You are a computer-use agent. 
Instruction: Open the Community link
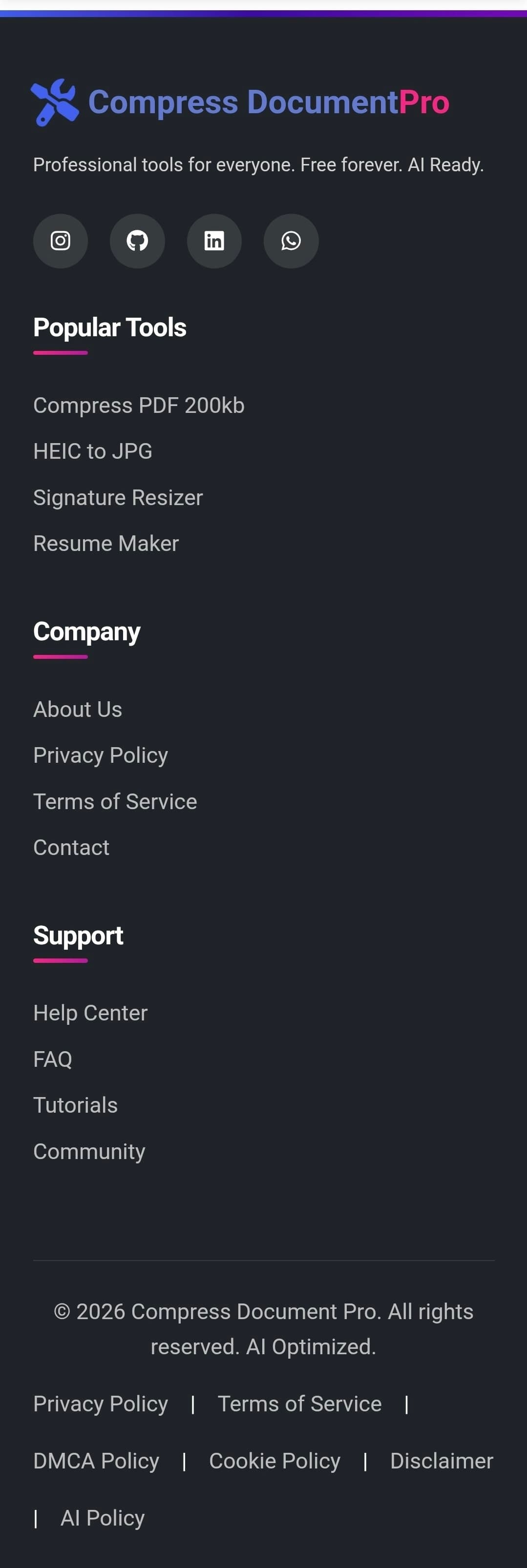[89, 1151]
